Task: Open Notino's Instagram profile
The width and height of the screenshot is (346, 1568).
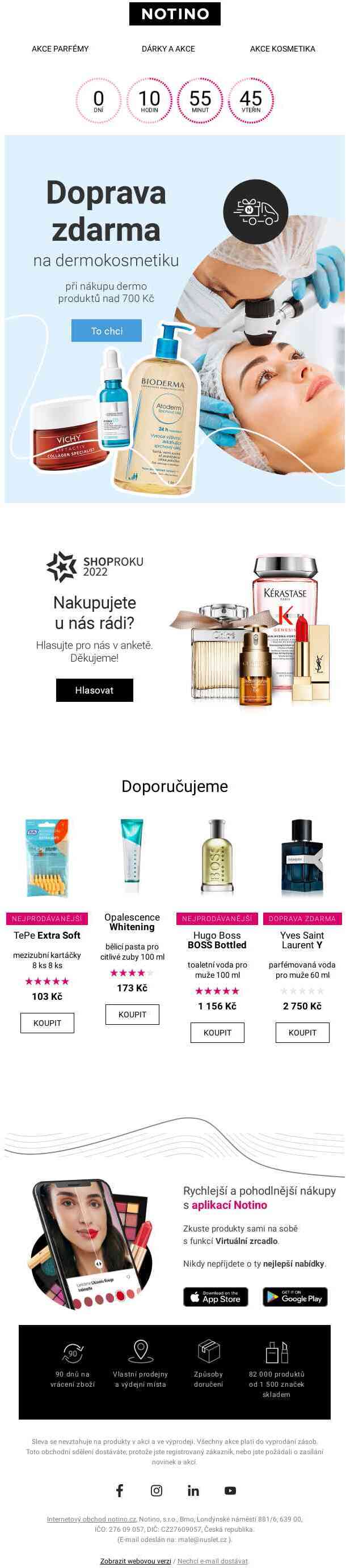Action: [x=157, y=1490]
